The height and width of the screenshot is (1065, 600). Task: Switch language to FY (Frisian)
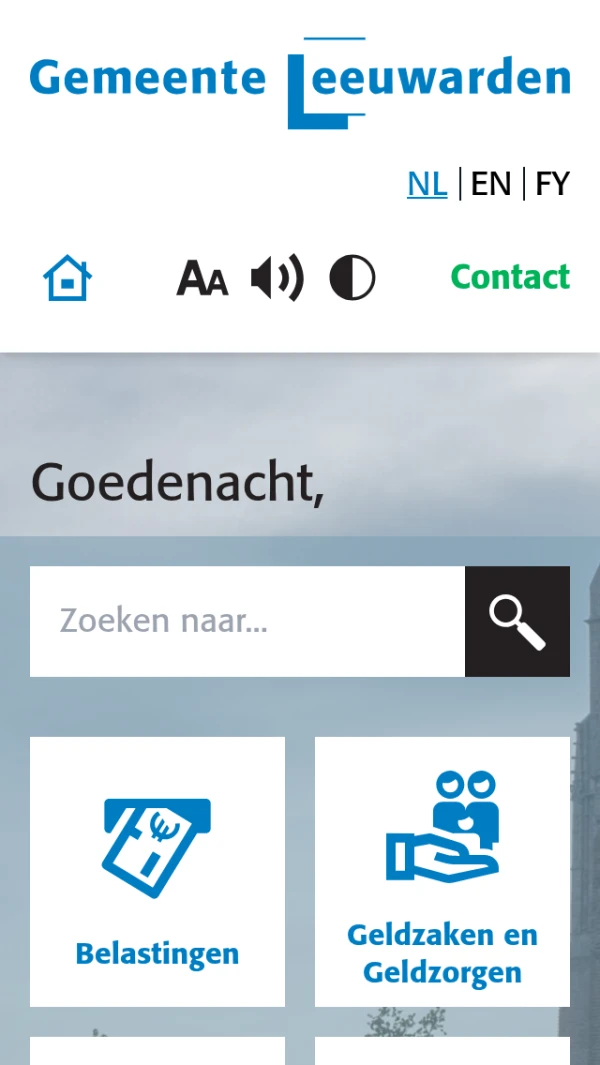pos(552,184)
